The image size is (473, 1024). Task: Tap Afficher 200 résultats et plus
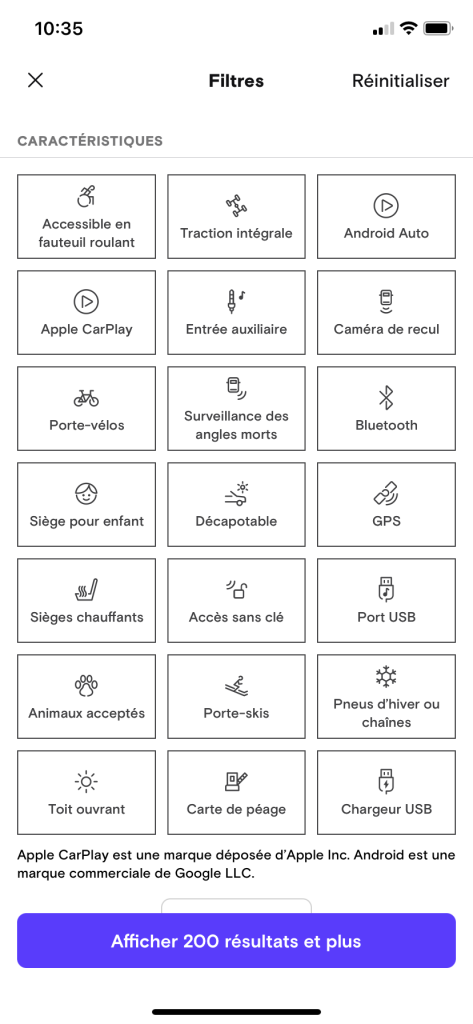(x=236, y=940)
